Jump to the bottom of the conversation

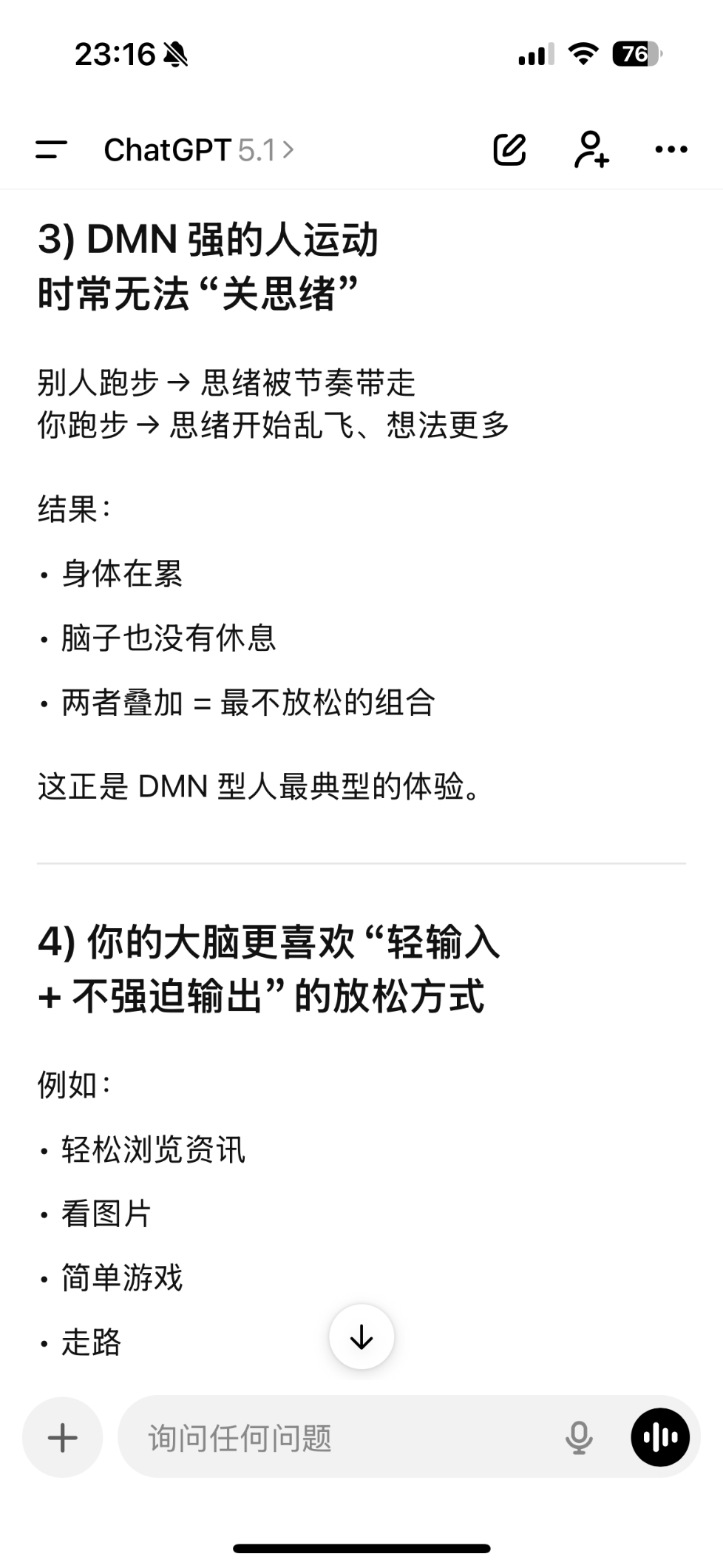361,1336
